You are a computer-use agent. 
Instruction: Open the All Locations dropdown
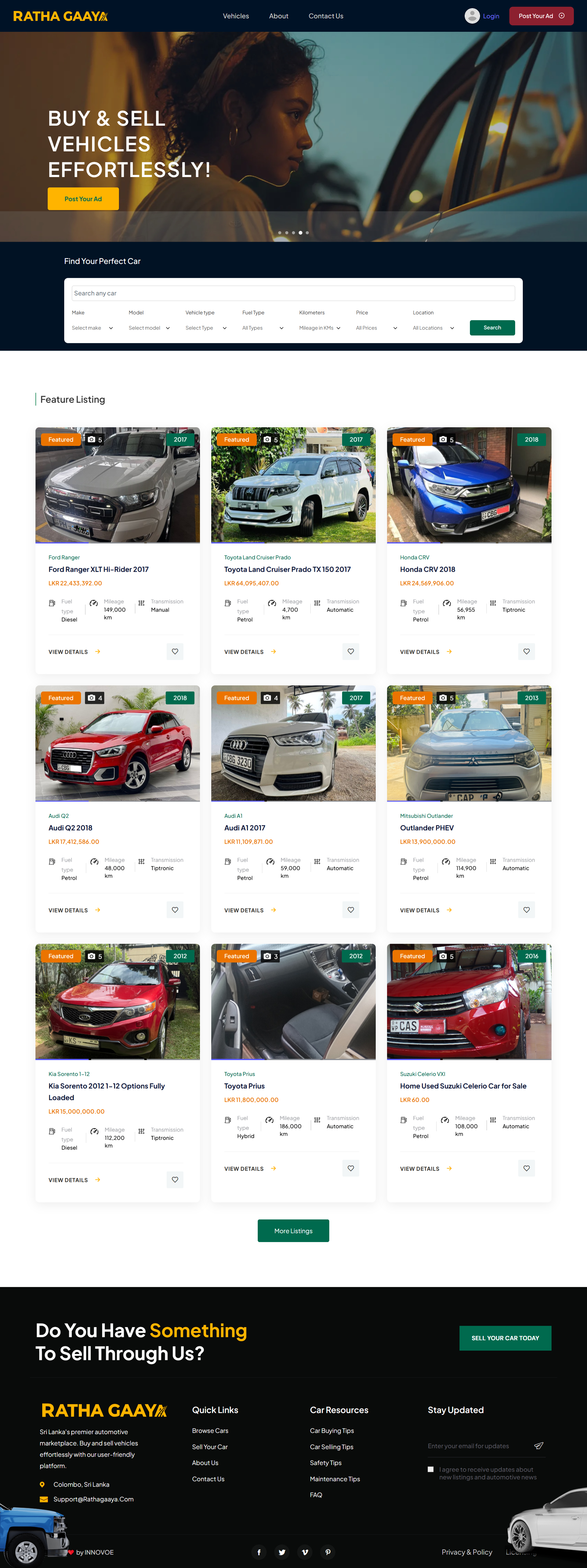coord(432,327)
